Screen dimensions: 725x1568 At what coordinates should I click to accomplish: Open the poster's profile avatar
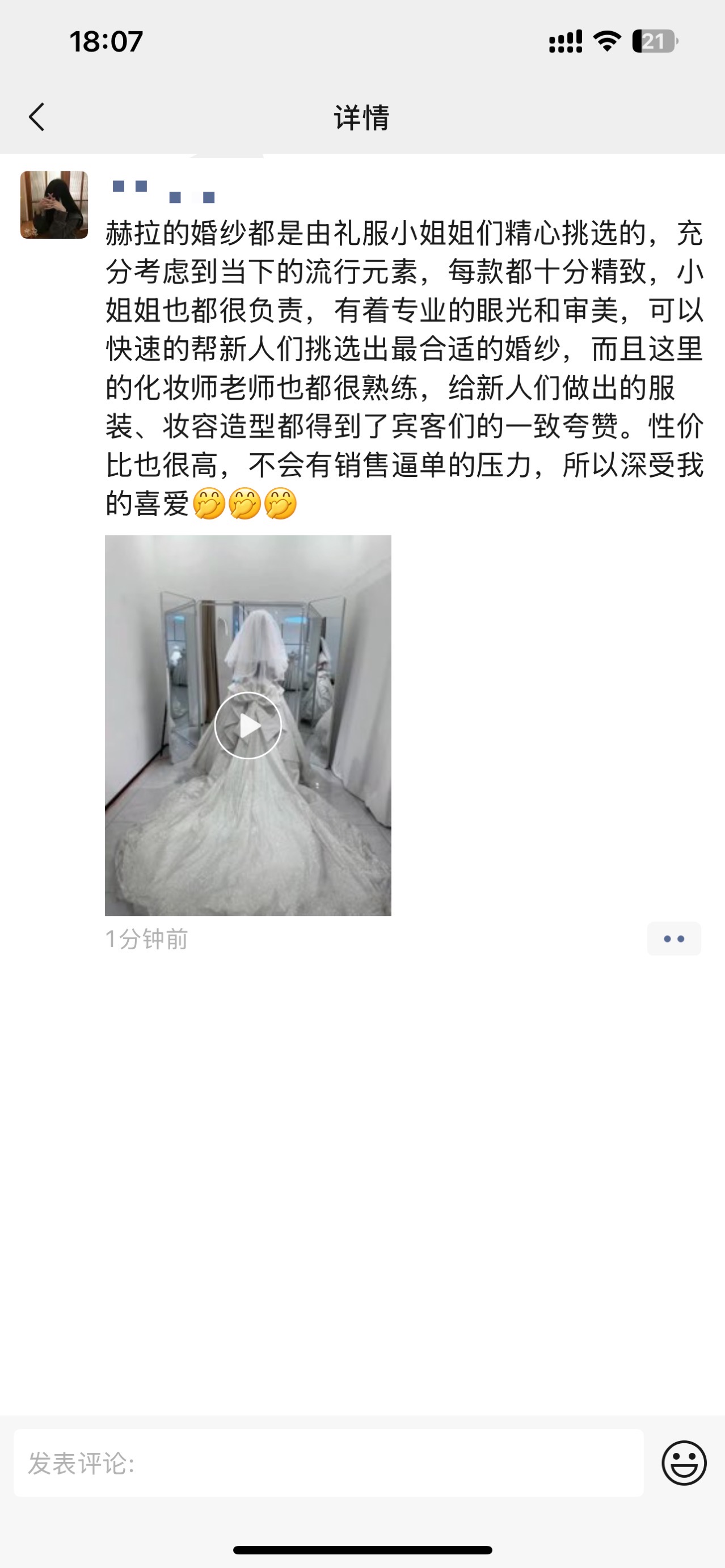(54, 205)
